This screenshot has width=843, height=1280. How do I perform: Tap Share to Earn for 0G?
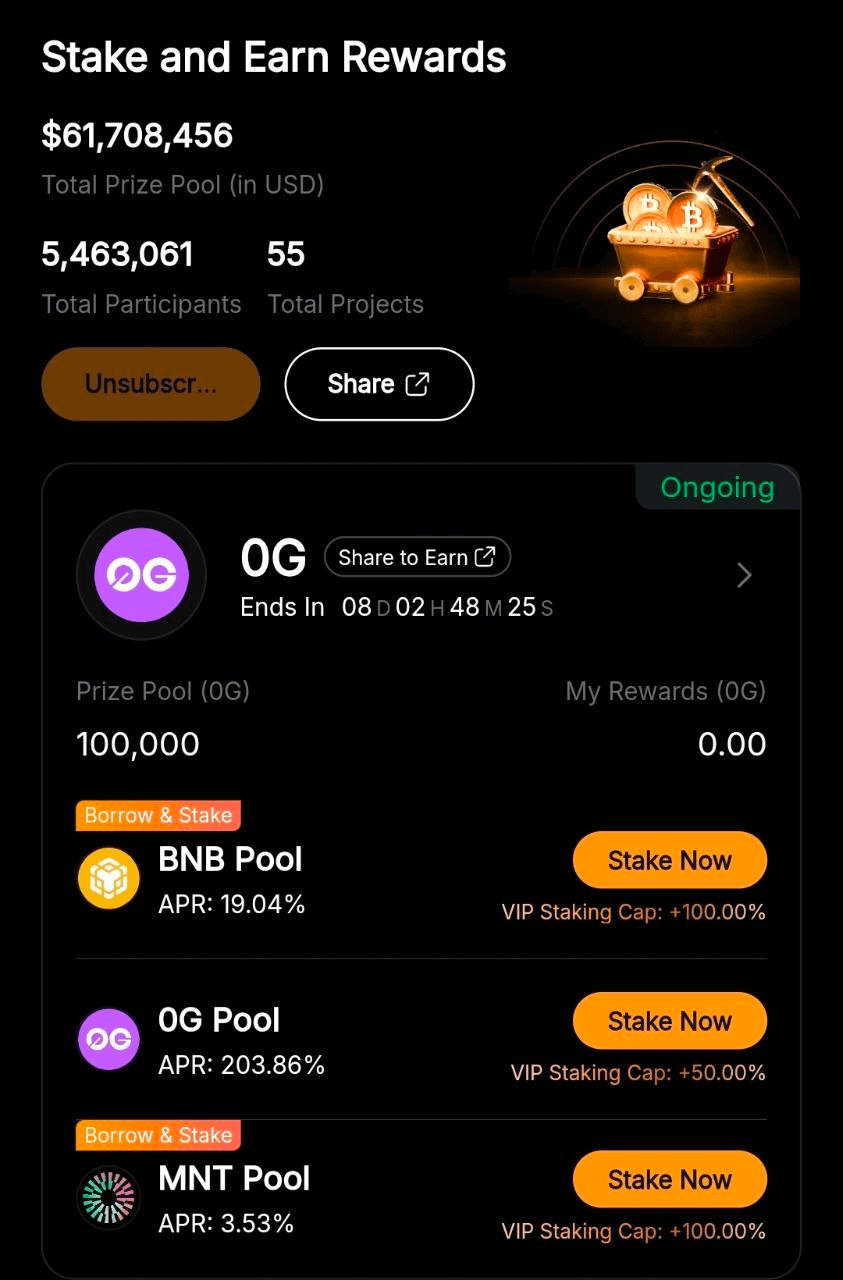(x=417, y=557)
